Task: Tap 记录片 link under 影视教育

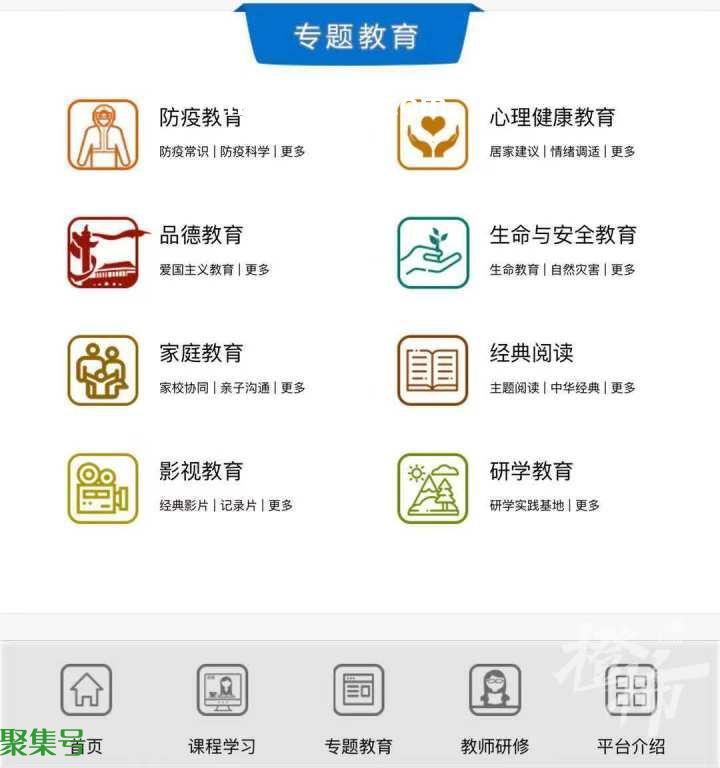Action: tap(238, 506)
